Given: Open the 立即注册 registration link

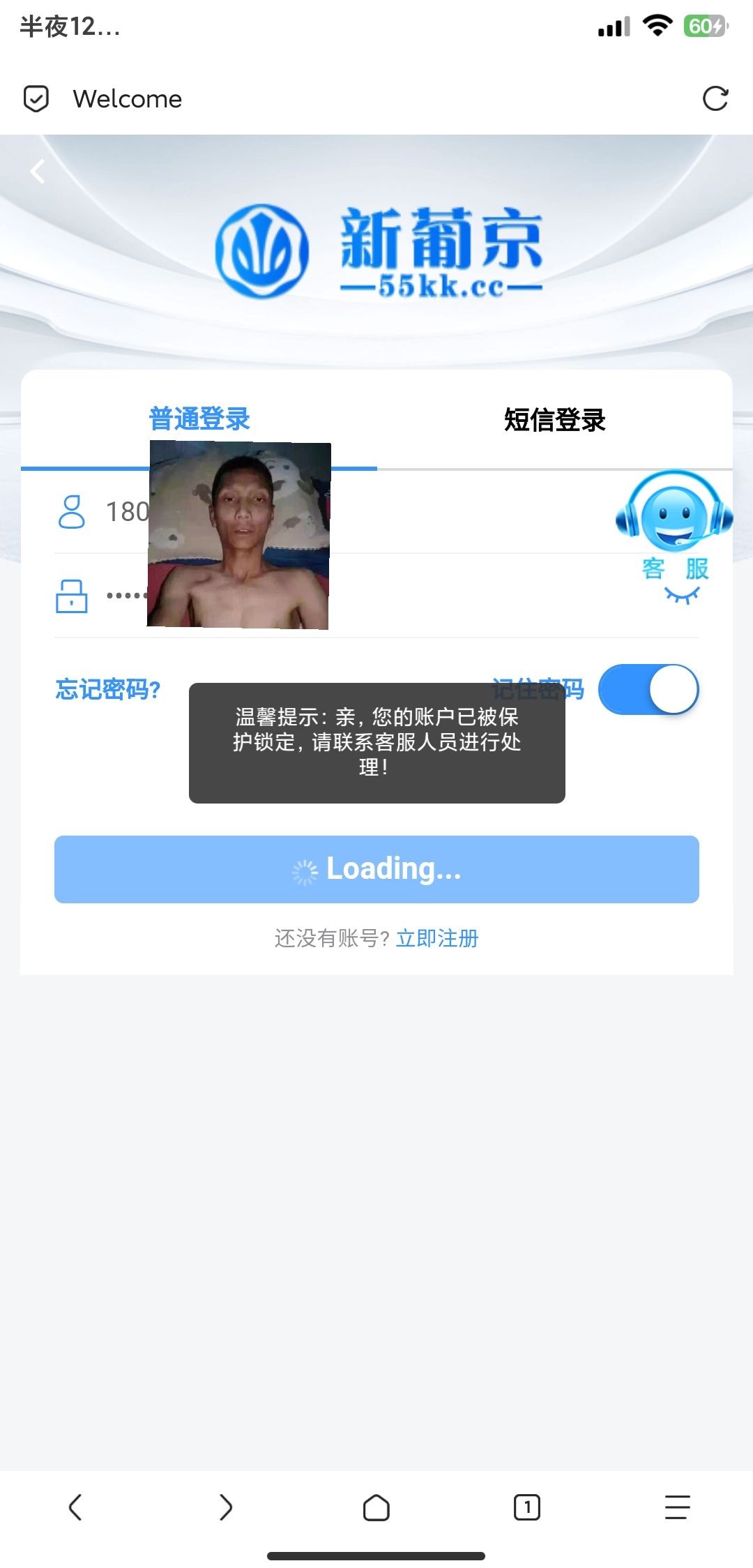Looking at the screenshot, I should (x=437, y=939).
